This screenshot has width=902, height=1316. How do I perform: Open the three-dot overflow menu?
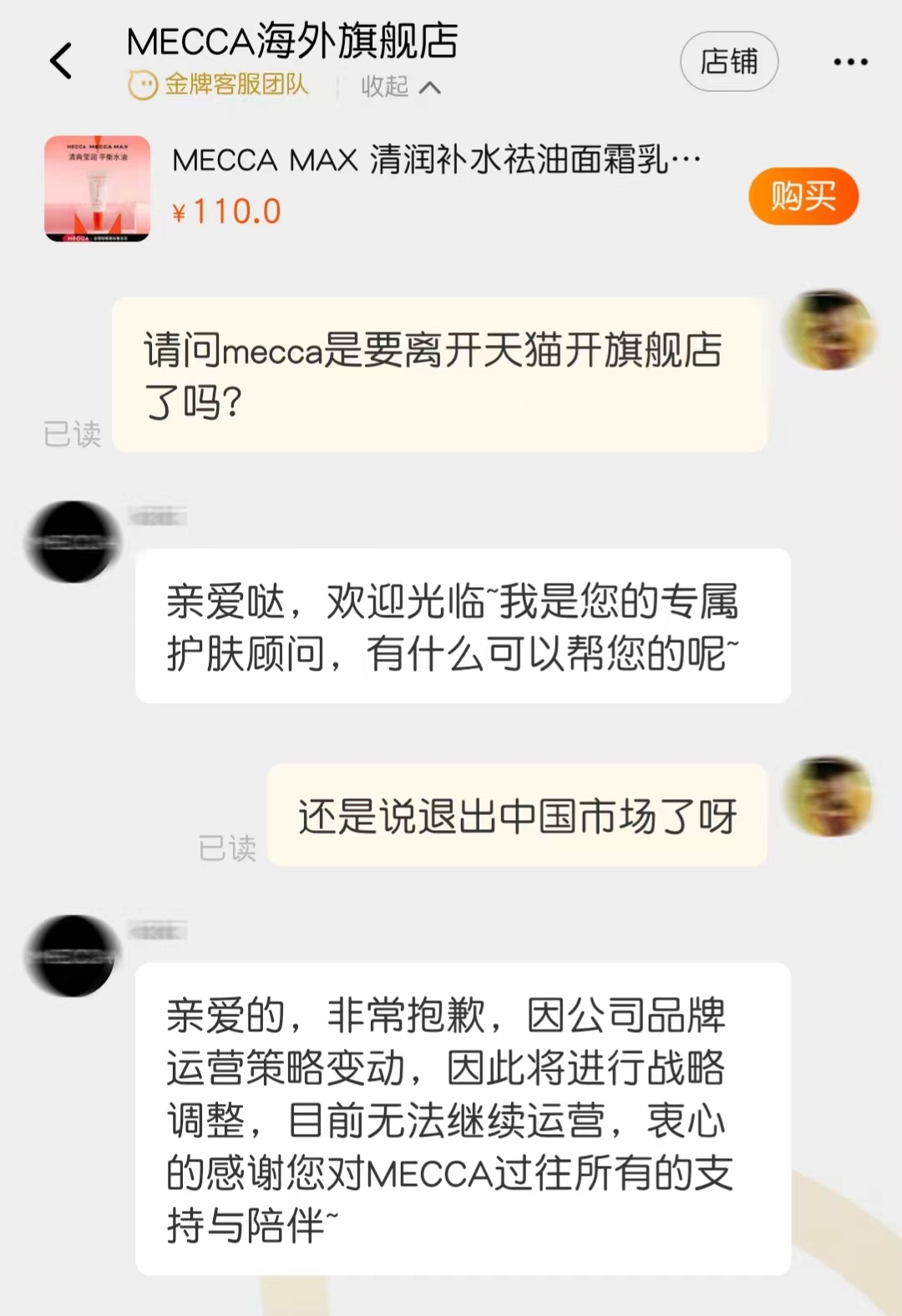coord(850,62)
